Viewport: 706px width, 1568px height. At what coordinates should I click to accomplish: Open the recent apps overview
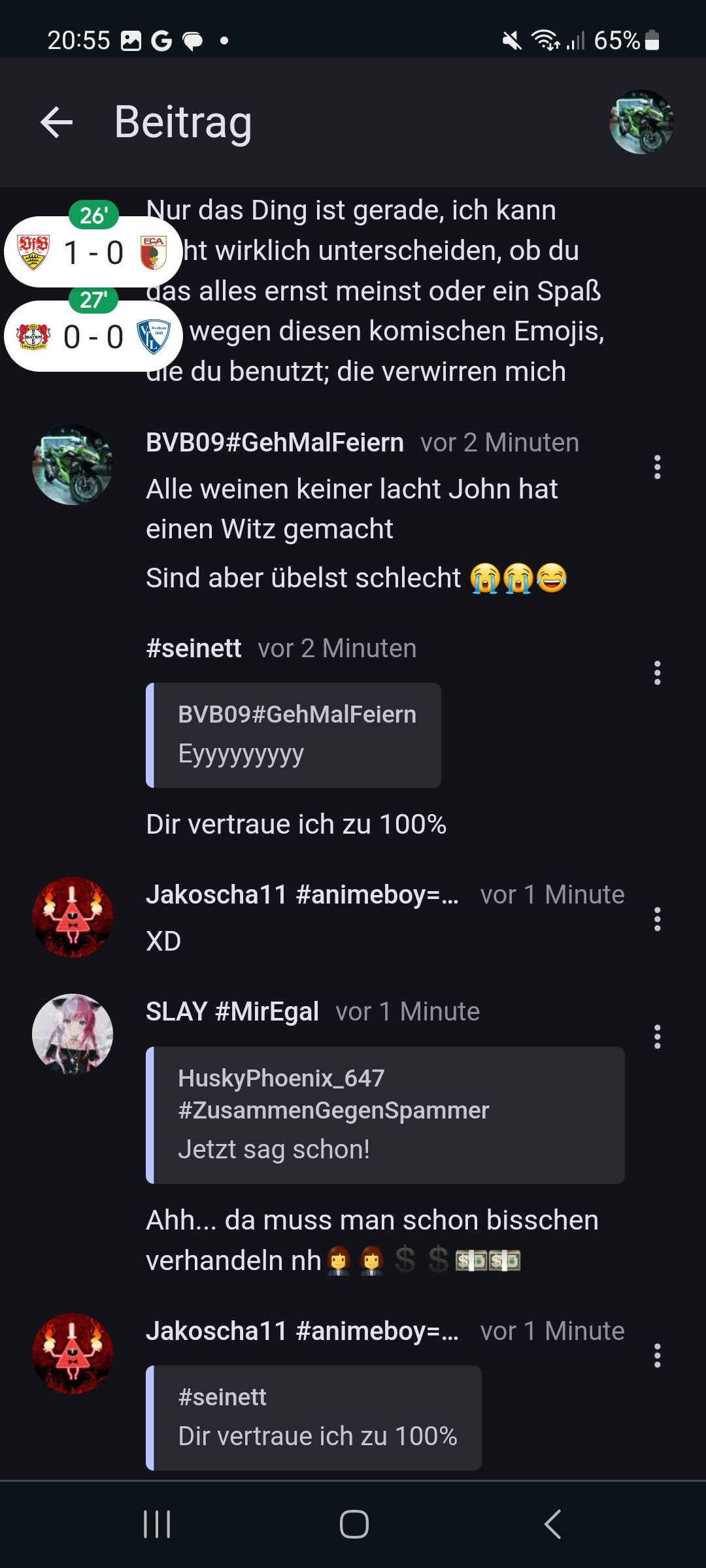157,1524
